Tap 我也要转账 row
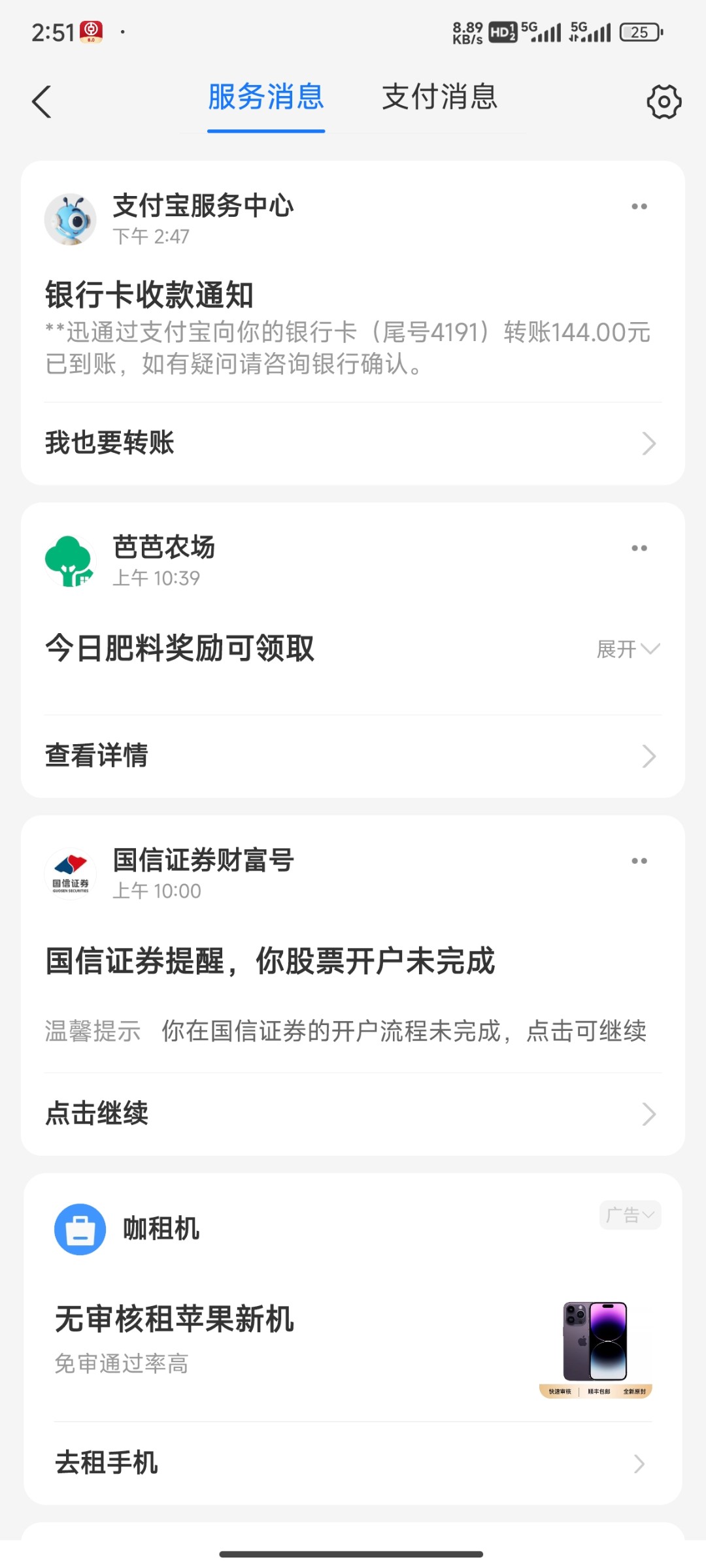 (x=353, y=443)
